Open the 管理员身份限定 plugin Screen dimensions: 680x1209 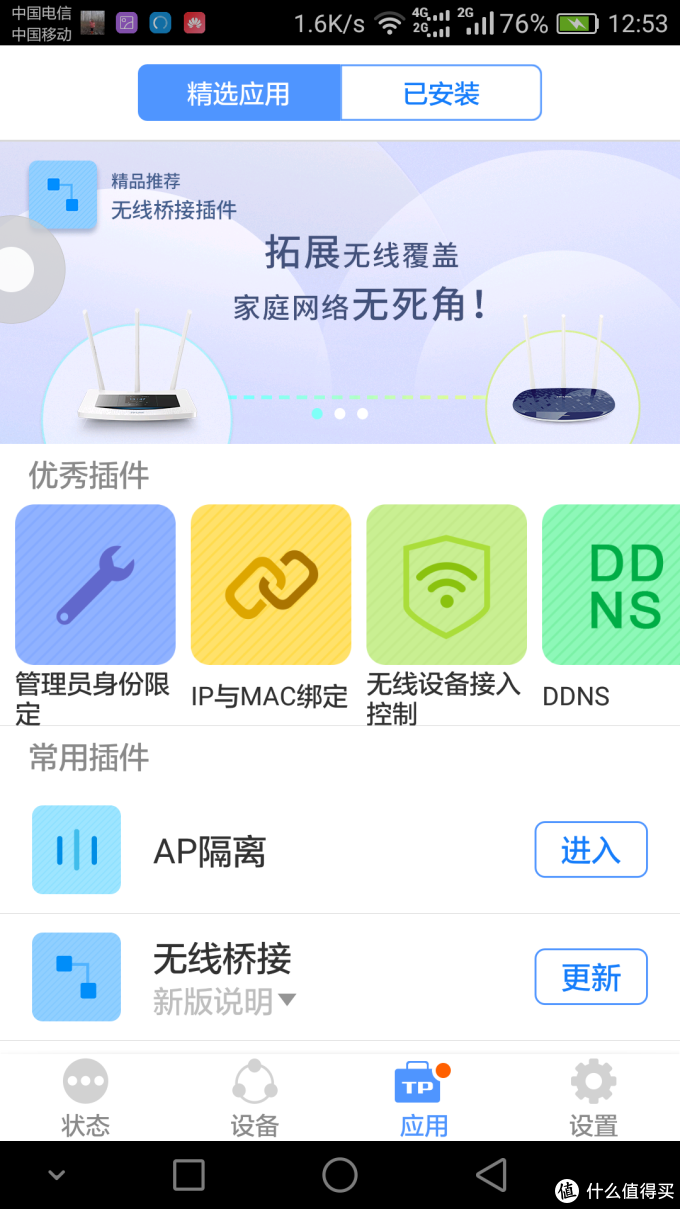(95, 585)
